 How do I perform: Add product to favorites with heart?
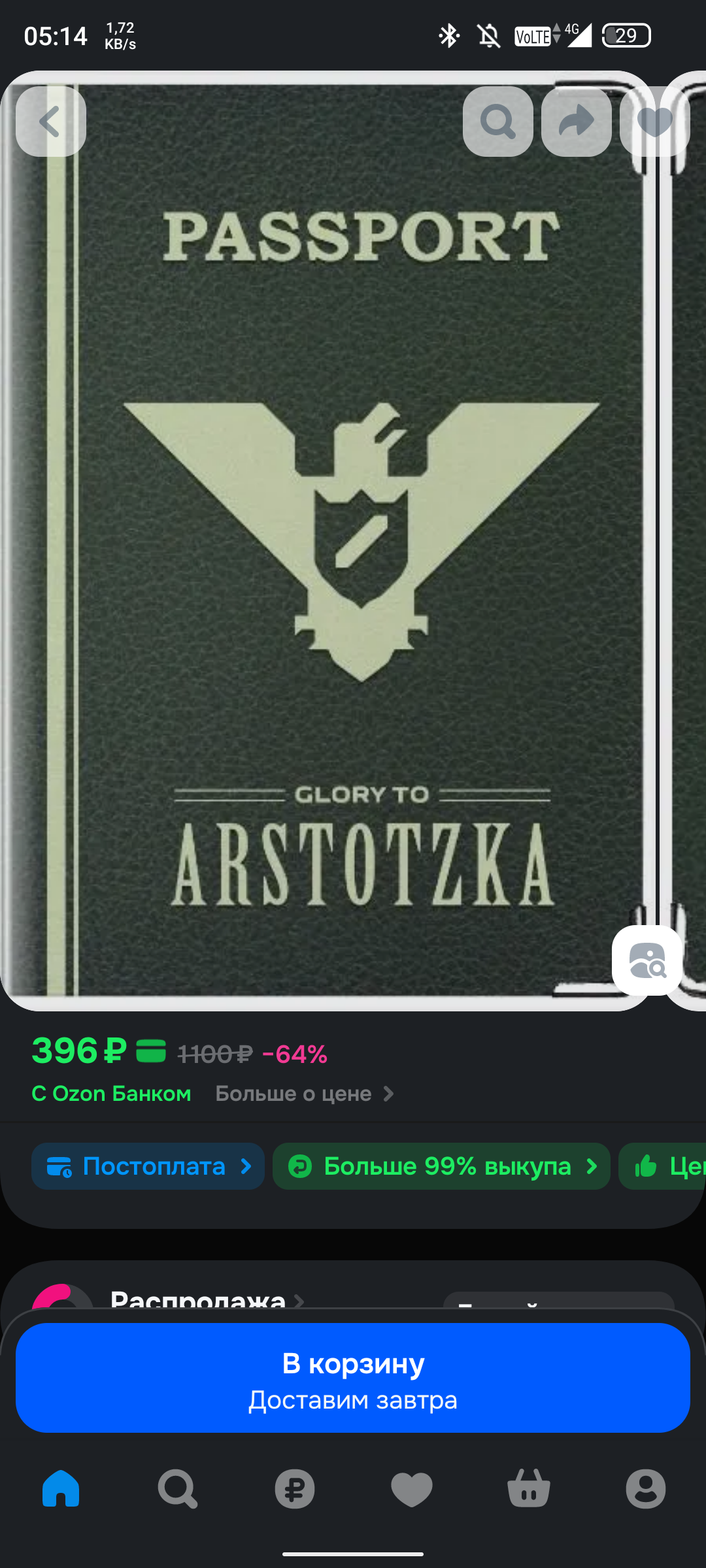click(x=654, y=122)
